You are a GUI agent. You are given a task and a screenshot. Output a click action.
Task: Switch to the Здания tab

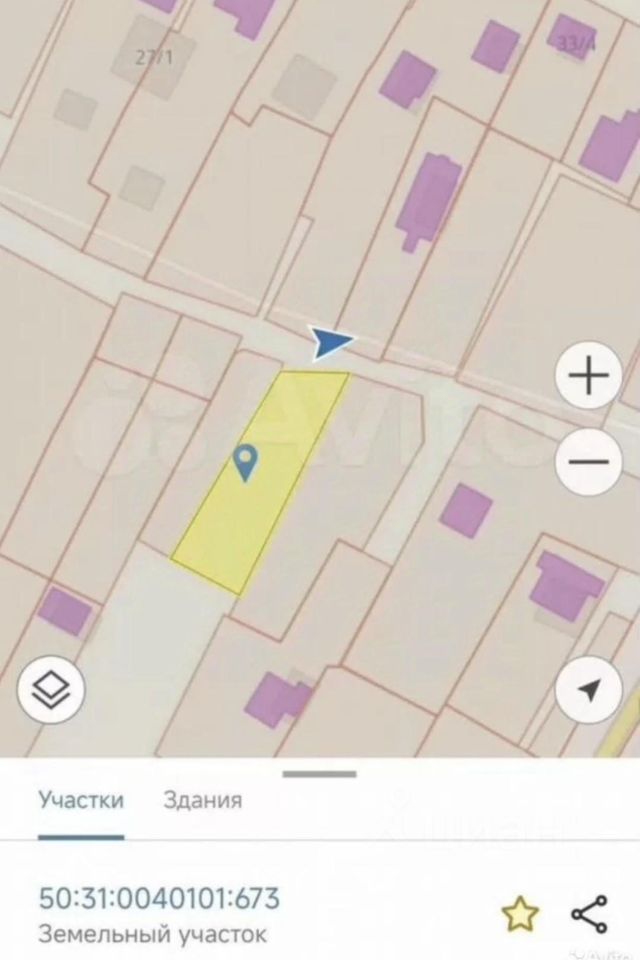tap(202, 800)
